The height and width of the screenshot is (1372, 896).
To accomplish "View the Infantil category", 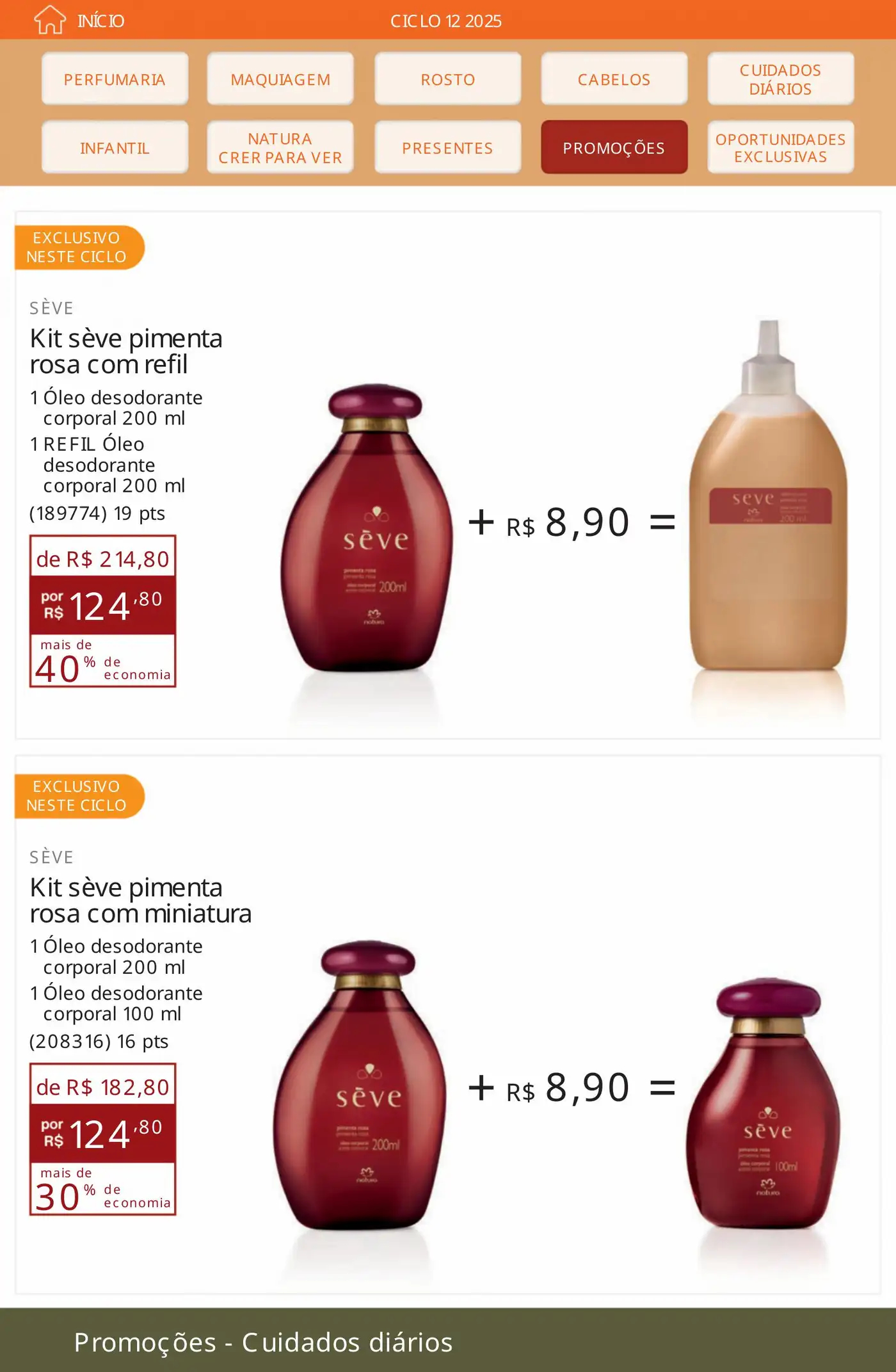I will 115,147.
